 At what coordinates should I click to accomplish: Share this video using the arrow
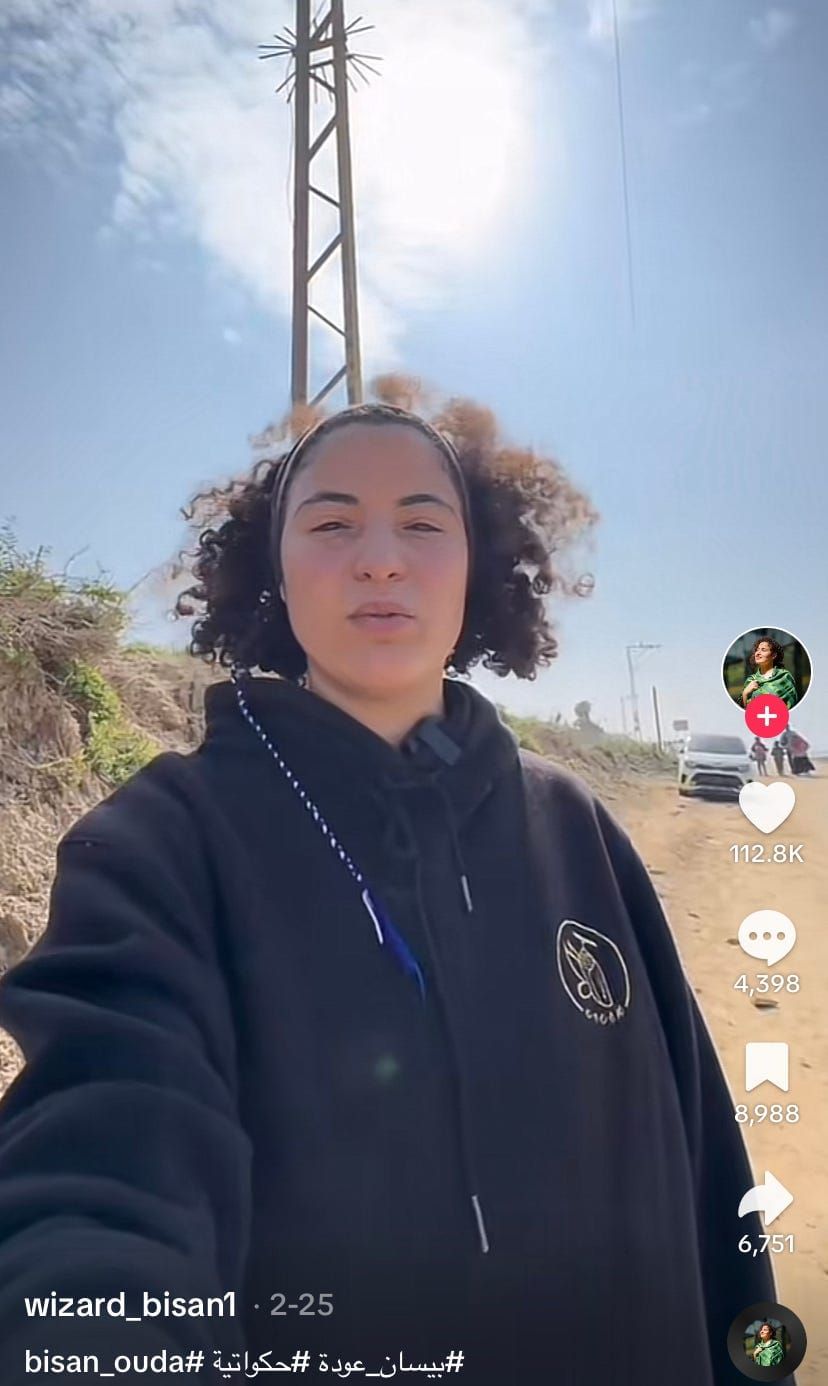pyautogui.click(x=766, y=1198)
